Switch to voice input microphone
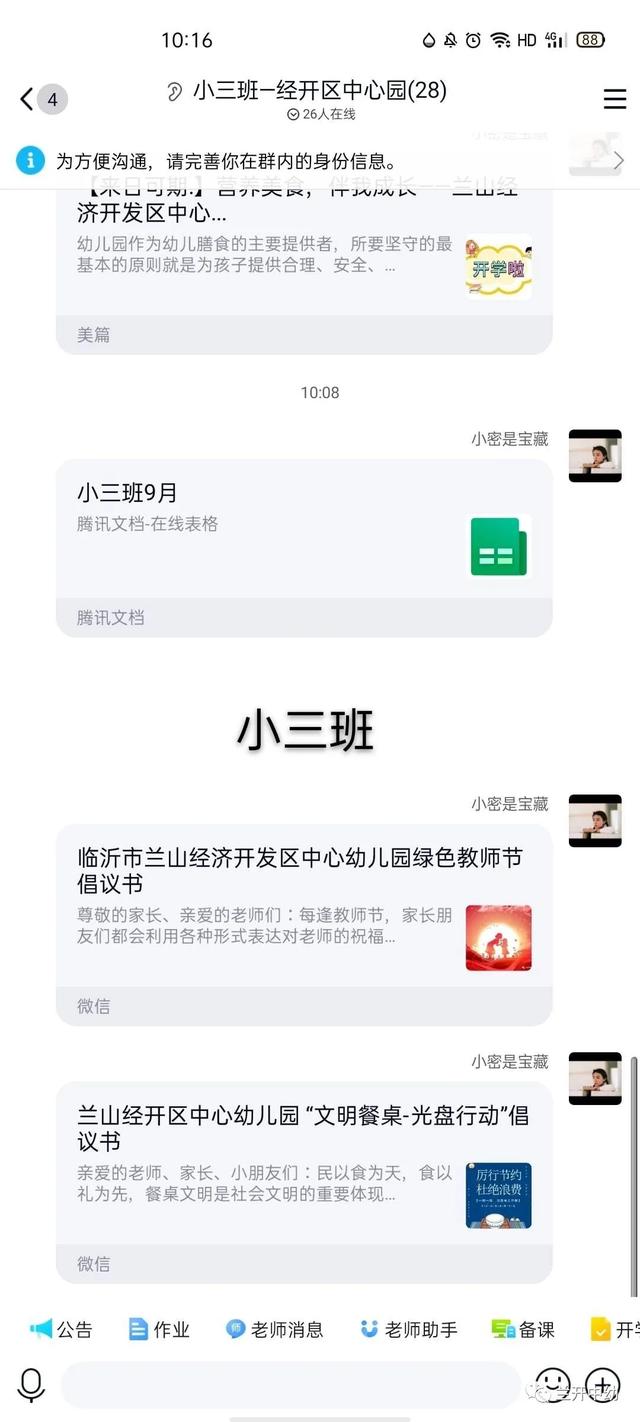The height and width of the screenshot is (1422, 640). point(31,1385)
